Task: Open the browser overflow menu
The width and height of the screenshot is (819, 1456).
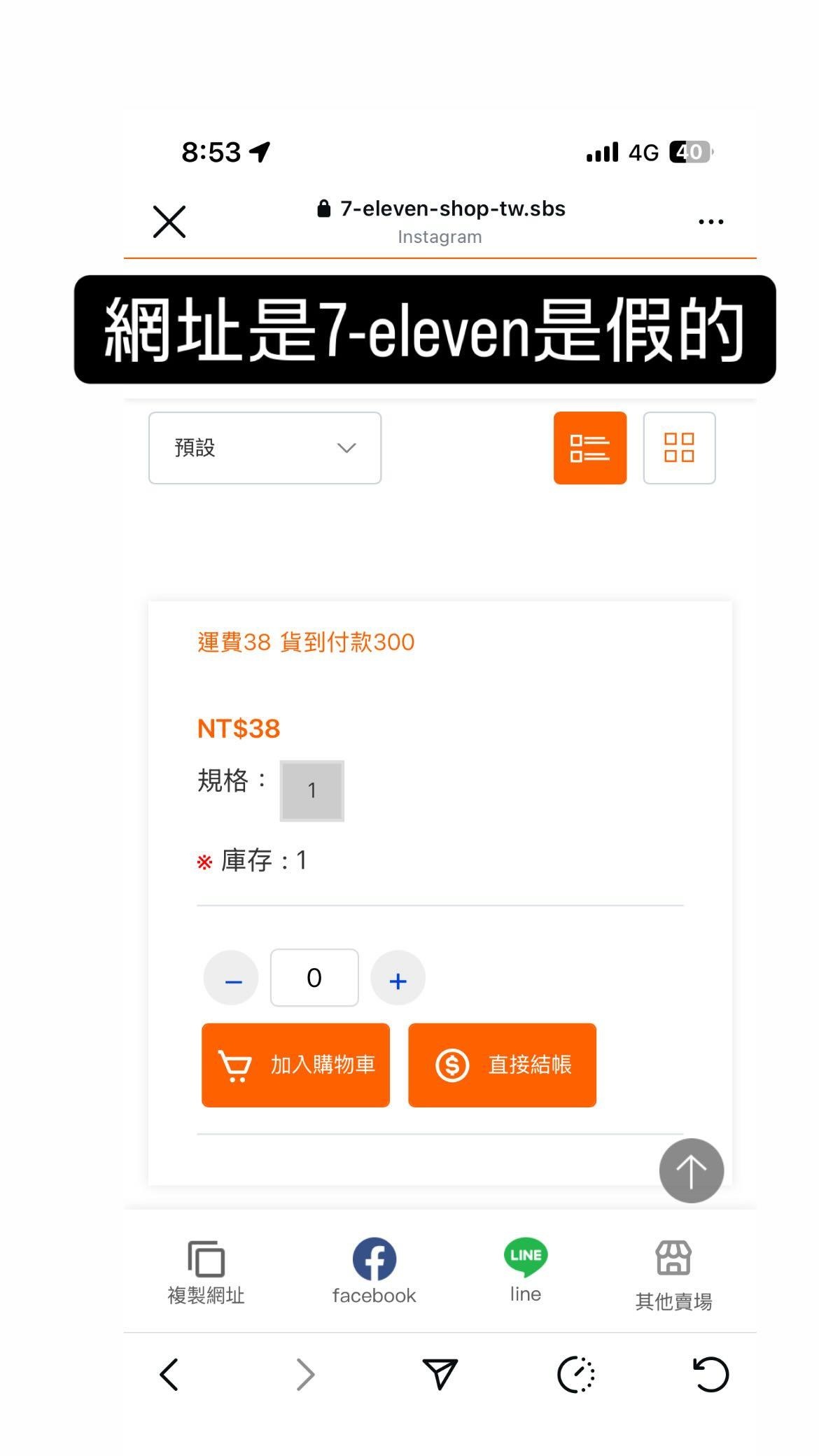Action: pyautogui.click(x=710, y=222)
